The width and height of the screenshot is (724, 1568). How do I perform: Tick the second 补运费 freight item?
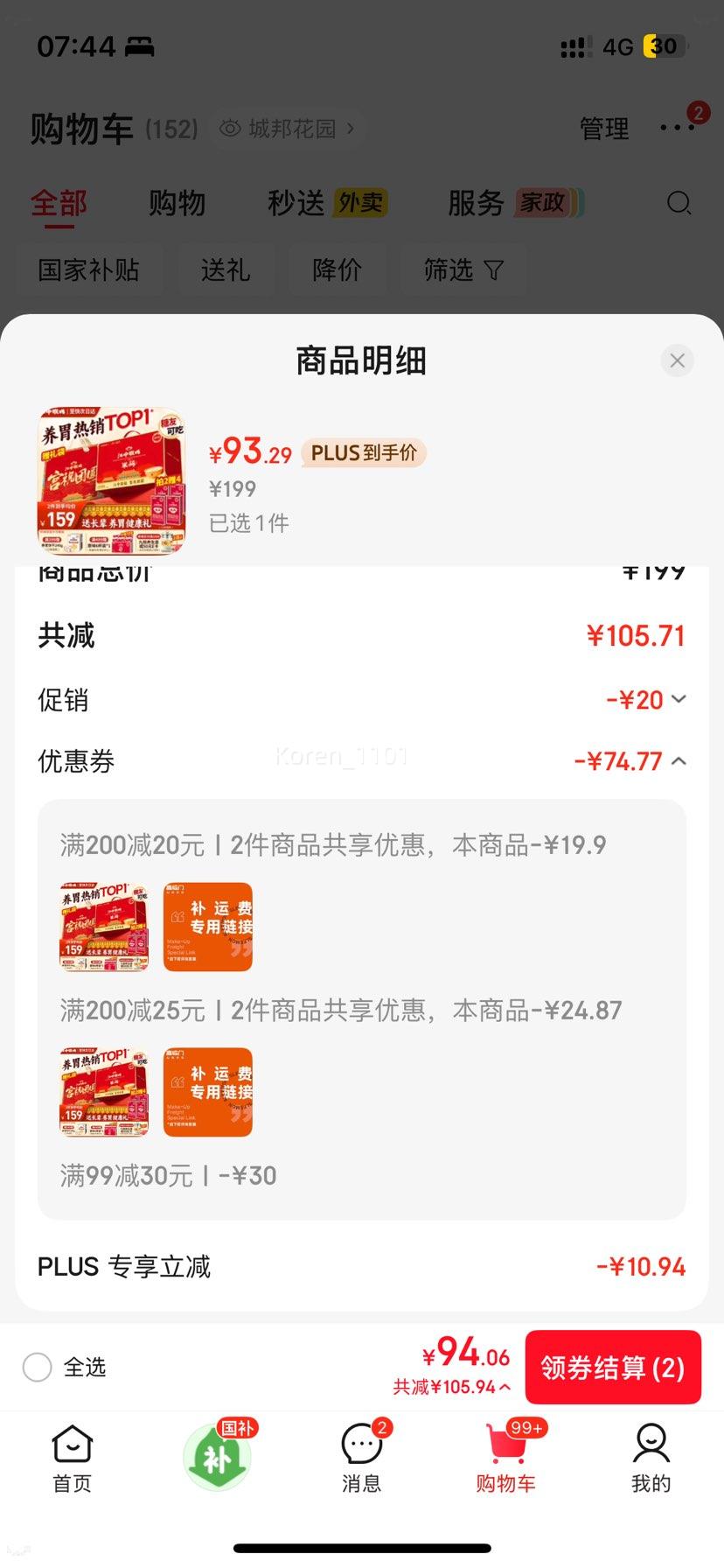tap(207, 1091)
